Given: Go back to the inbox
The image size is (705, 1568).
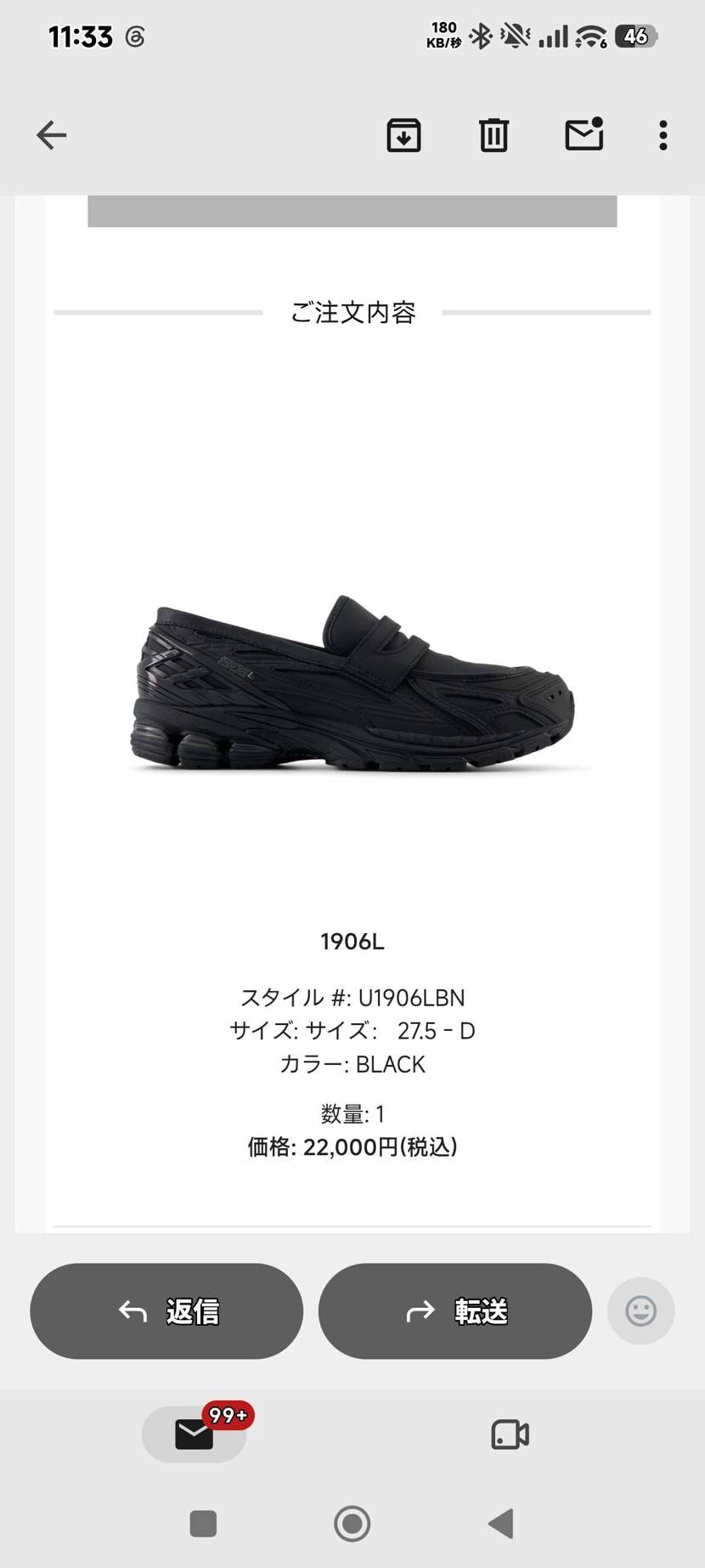Looking at the screenshot, I should pos(51,135).
